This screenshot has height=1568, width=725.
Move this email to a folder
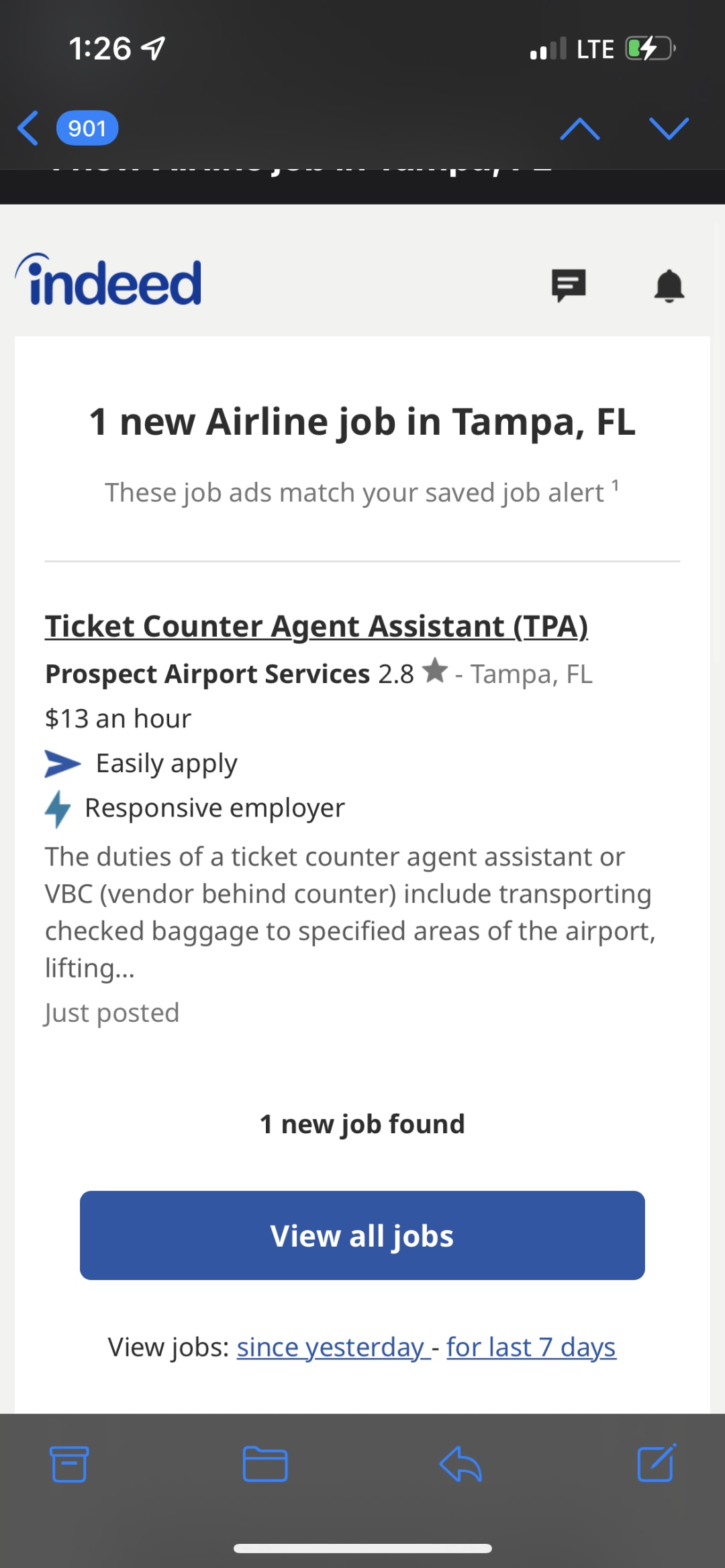coord(265,1463)
